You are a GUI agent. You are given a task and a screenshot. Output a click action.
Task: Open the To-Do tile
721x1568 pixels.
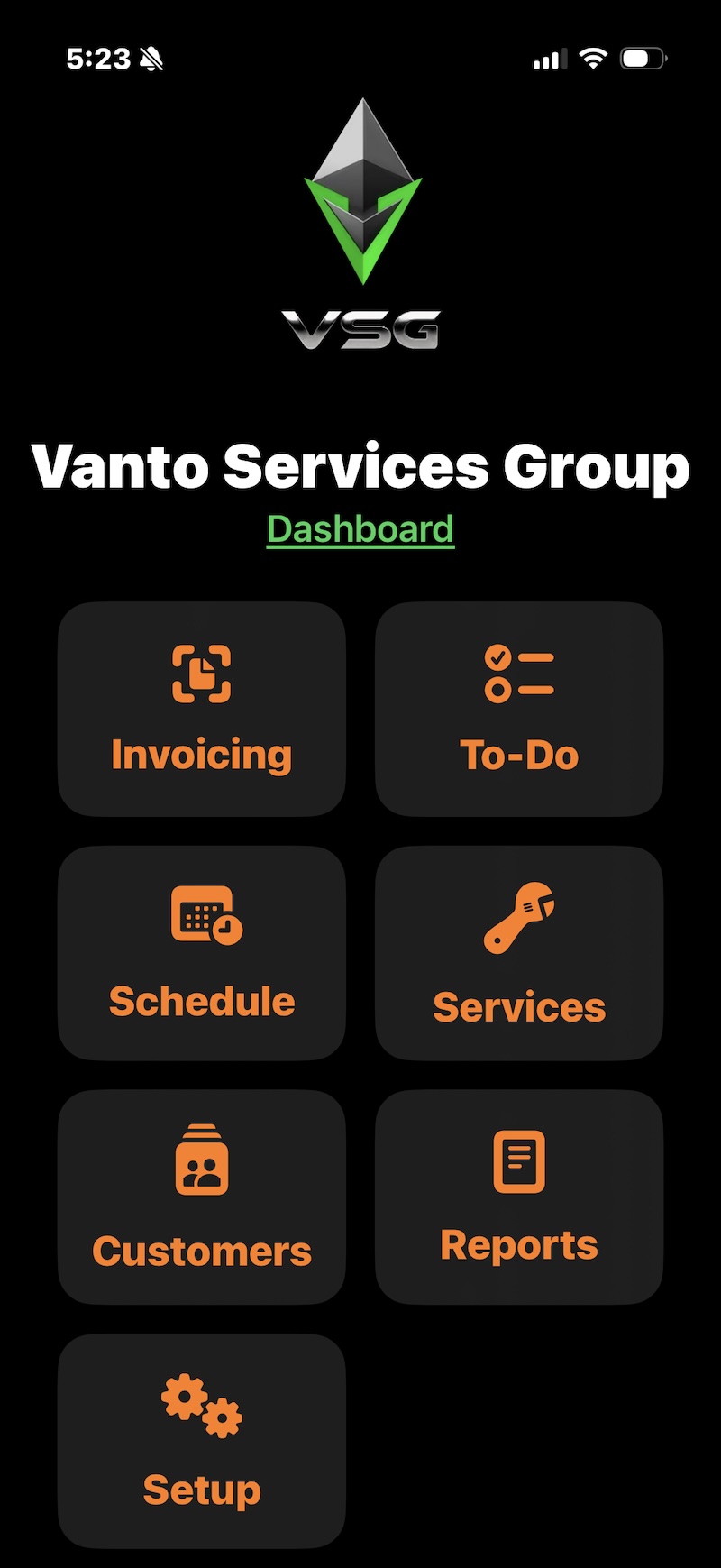518,710
